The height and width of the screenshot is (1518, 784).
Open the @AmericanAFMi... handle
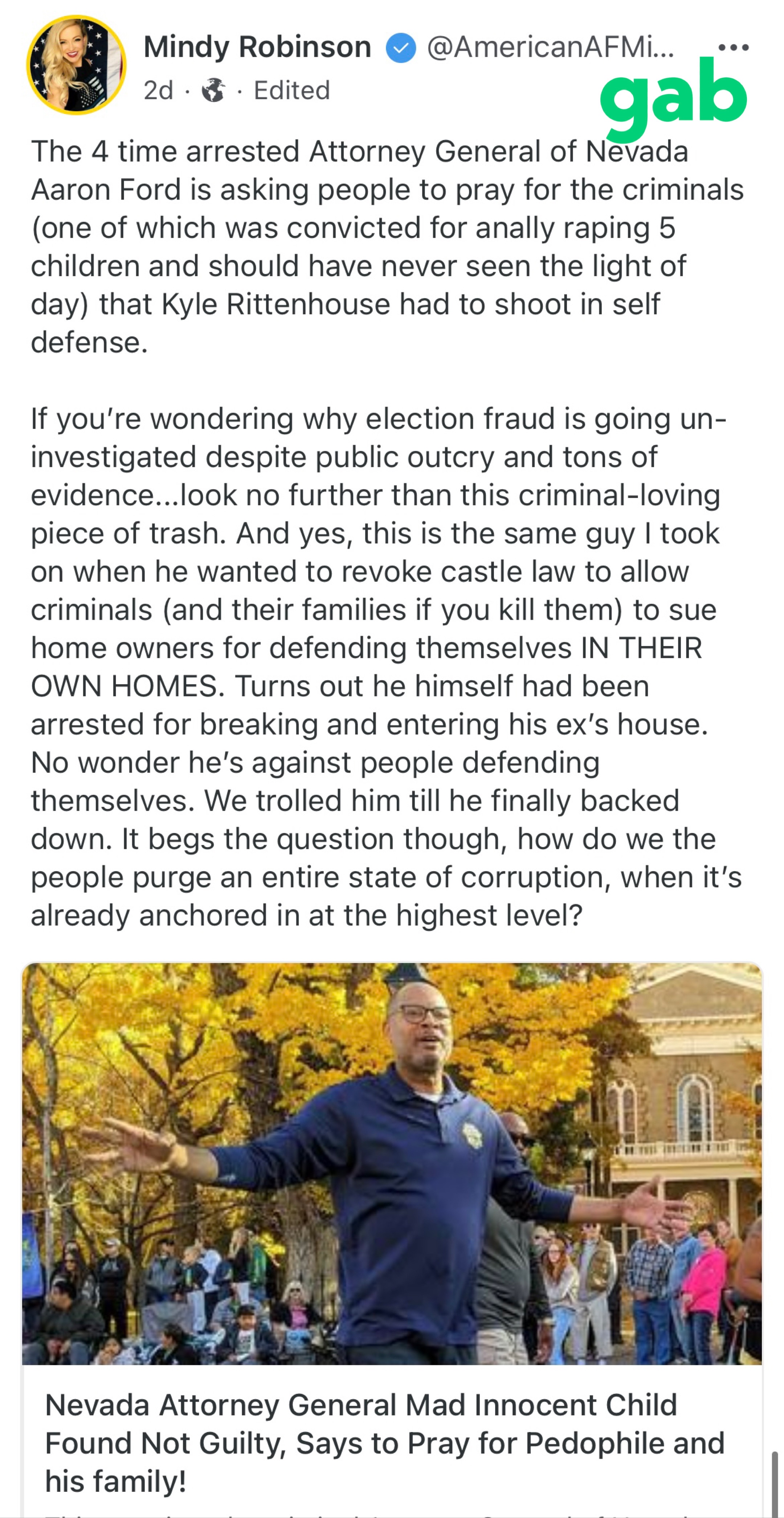point(550,47)
